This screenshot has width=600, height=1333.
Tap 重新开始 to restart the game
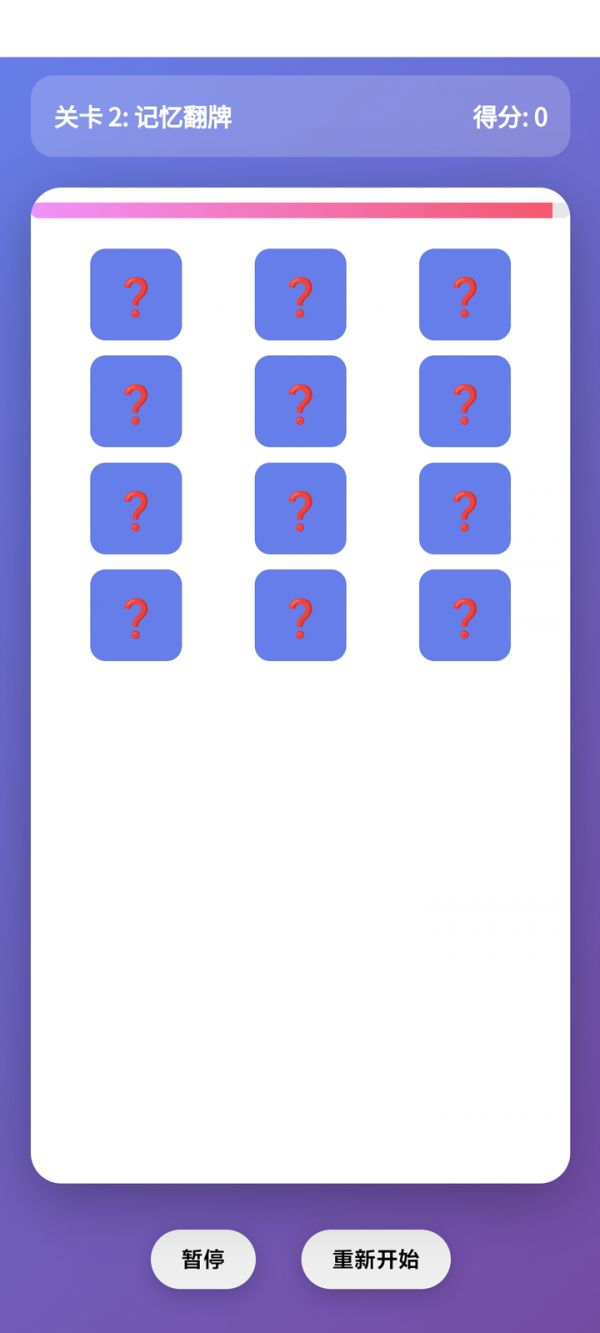[x=375, y=1259]
